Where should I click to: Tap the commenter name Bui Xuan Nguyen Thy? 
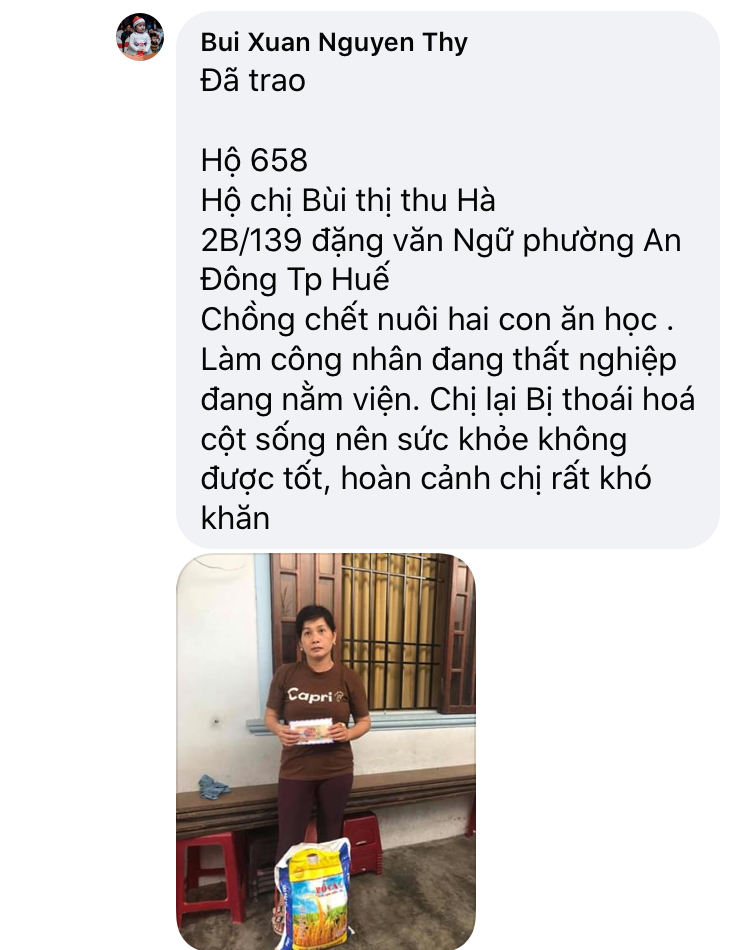(333, 42)
